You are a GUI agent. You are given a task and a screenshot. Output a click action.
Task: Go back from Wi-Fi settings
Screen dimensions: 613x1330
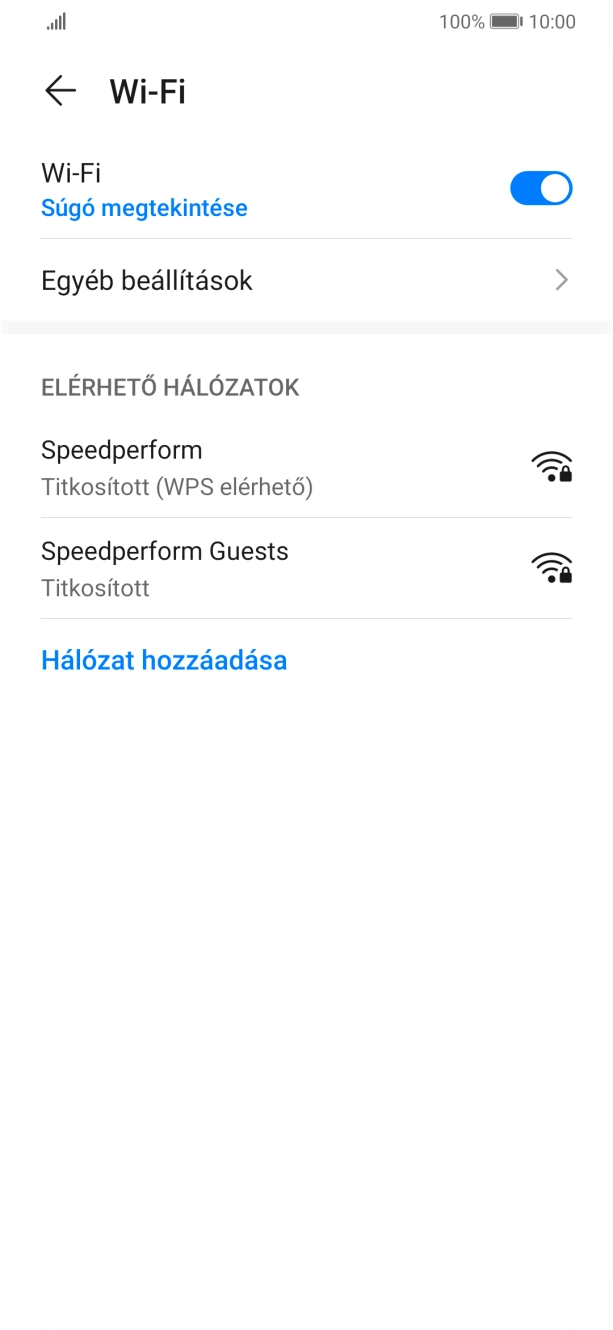pos(61,91)
